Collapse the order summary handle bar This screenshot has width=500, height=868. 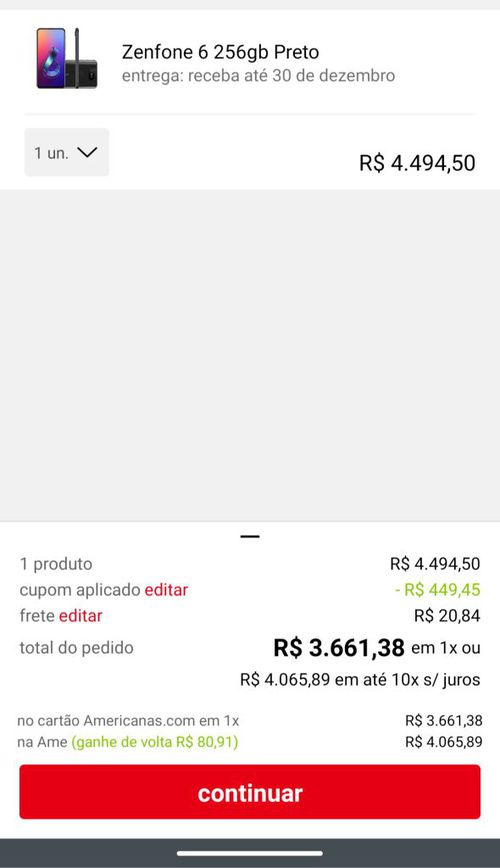tap(250, 536)
